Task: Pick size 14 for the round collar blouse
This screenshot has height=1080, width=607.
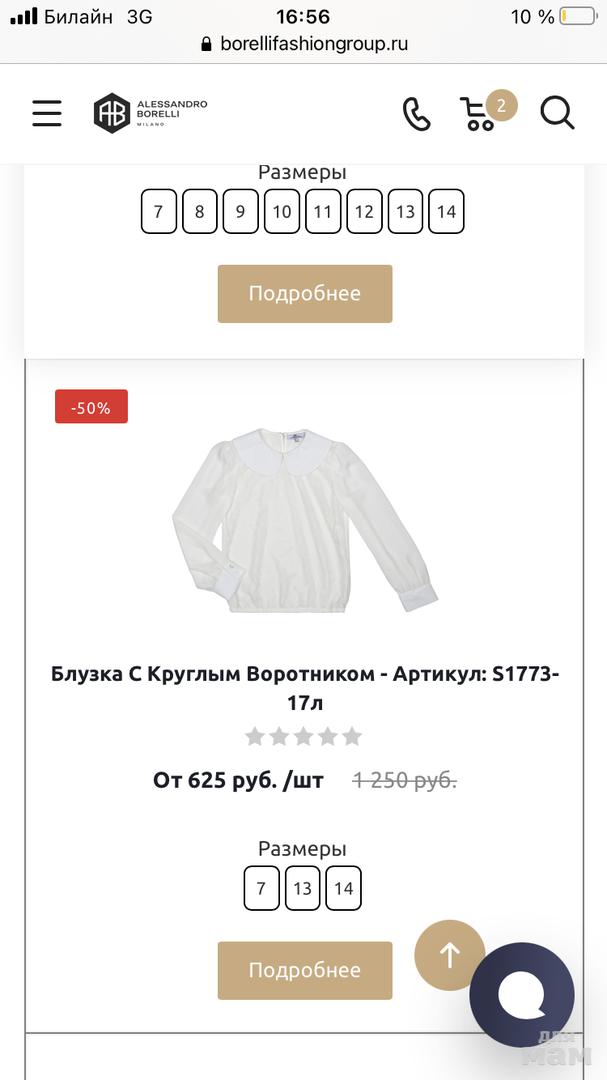Action: (344, 888)
